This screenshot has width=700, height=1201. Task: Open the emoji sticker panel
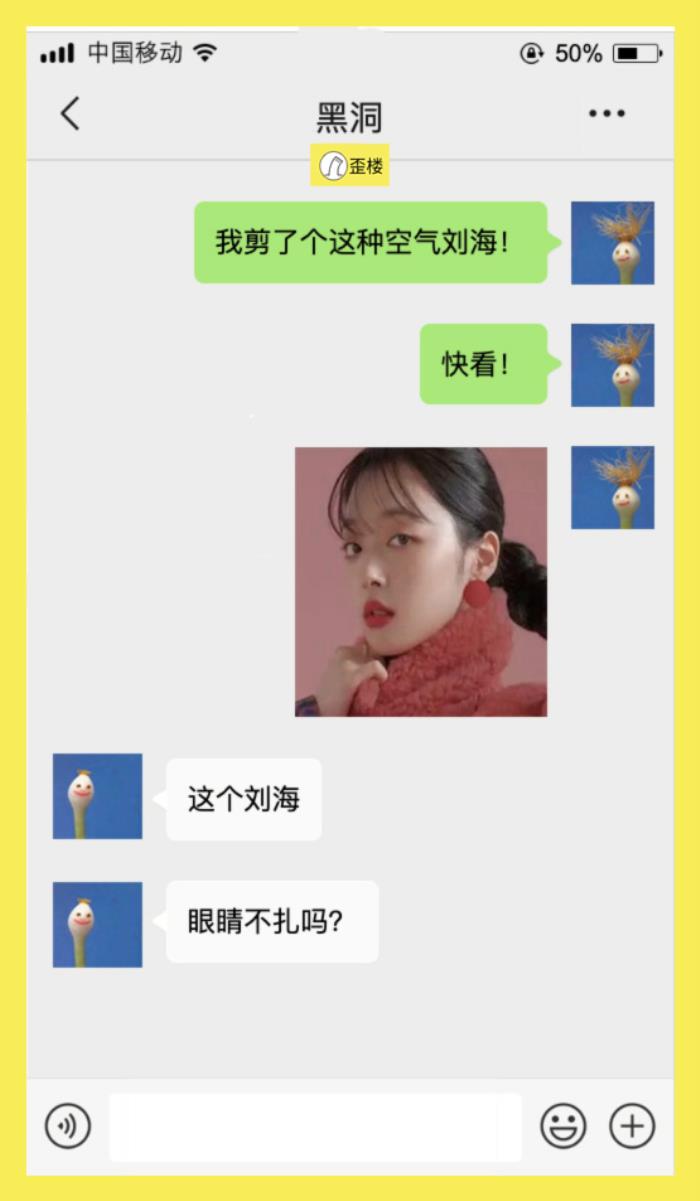pos(563,1127)
